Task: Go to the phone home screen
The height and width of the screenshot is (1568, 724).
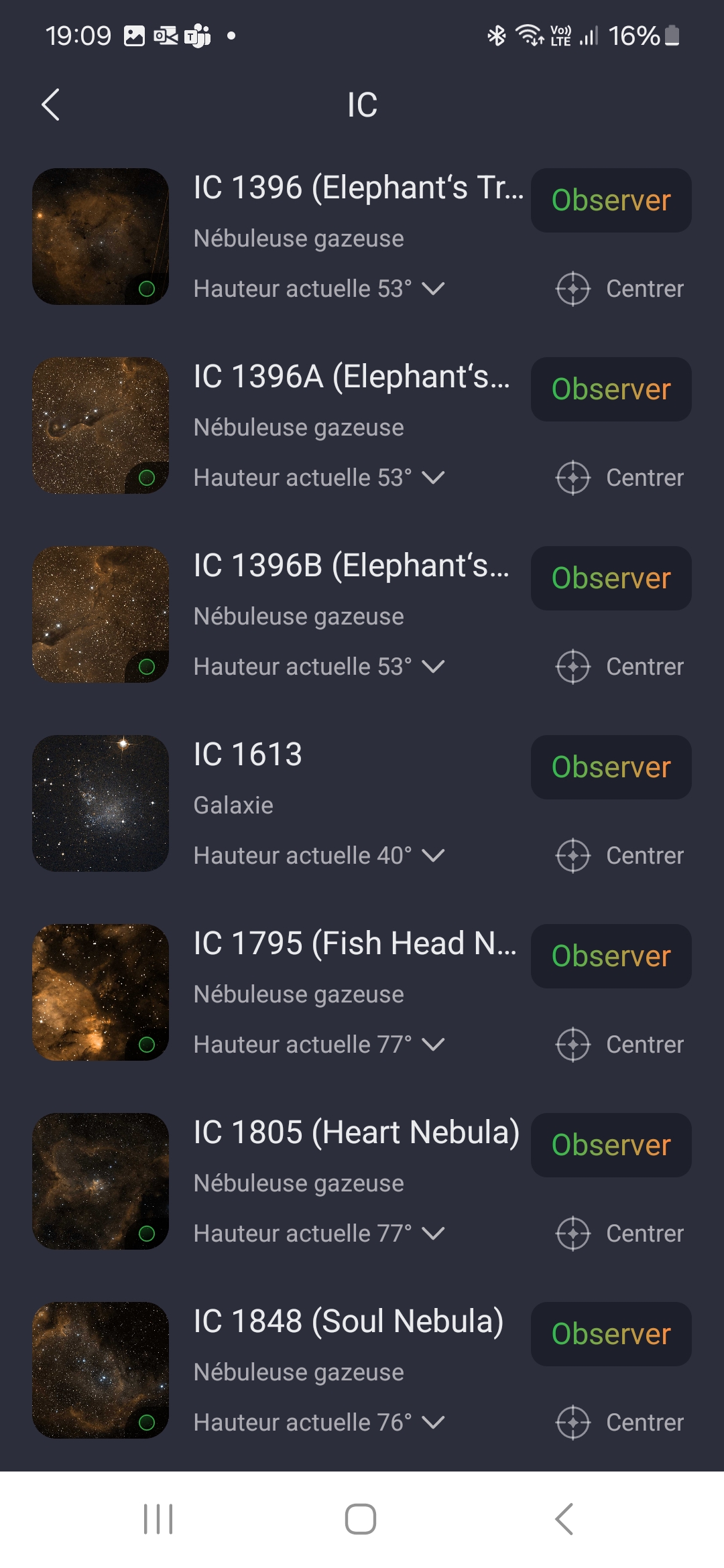Action: point(361,1519)
